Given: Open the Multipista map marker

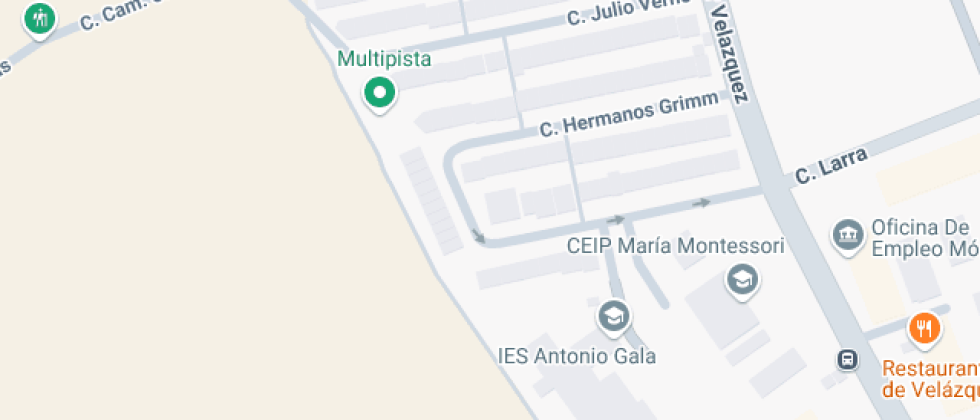Looking at the screenshot, I should (379, 93).
